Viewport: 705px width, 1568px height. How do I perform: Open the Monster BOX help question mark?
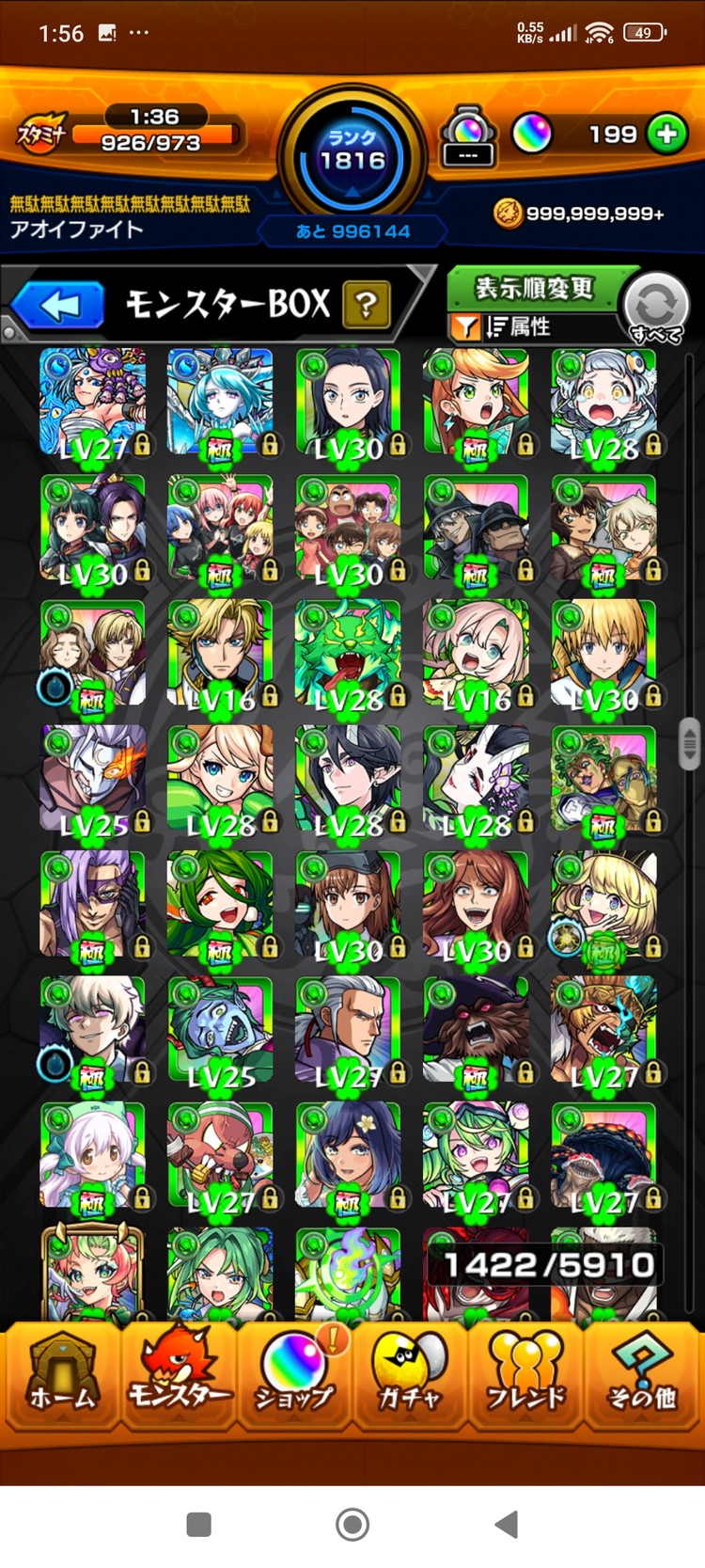pyautogui.click(x=367, y=305)
